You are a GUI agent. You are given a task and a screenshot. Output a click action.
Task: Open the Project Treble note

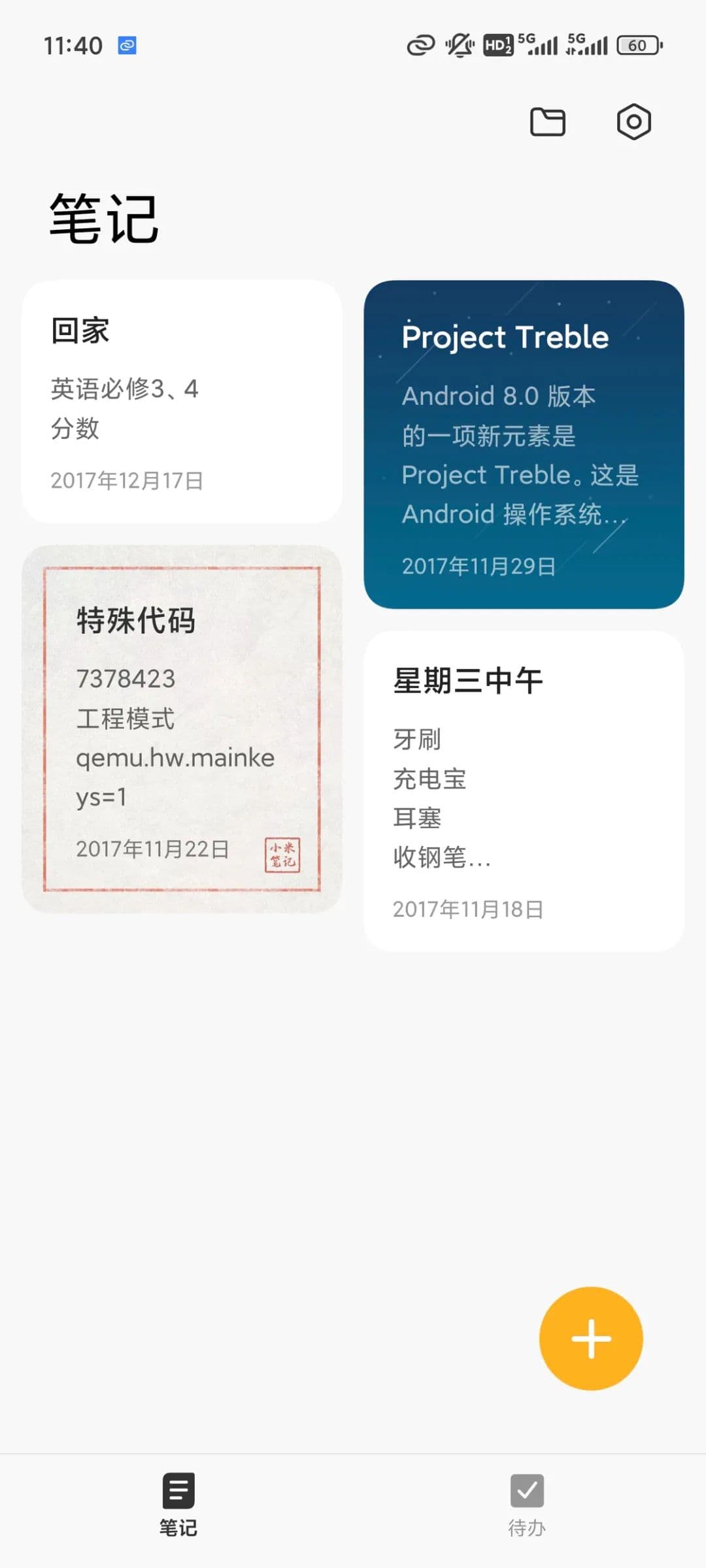tap(524, 444)
